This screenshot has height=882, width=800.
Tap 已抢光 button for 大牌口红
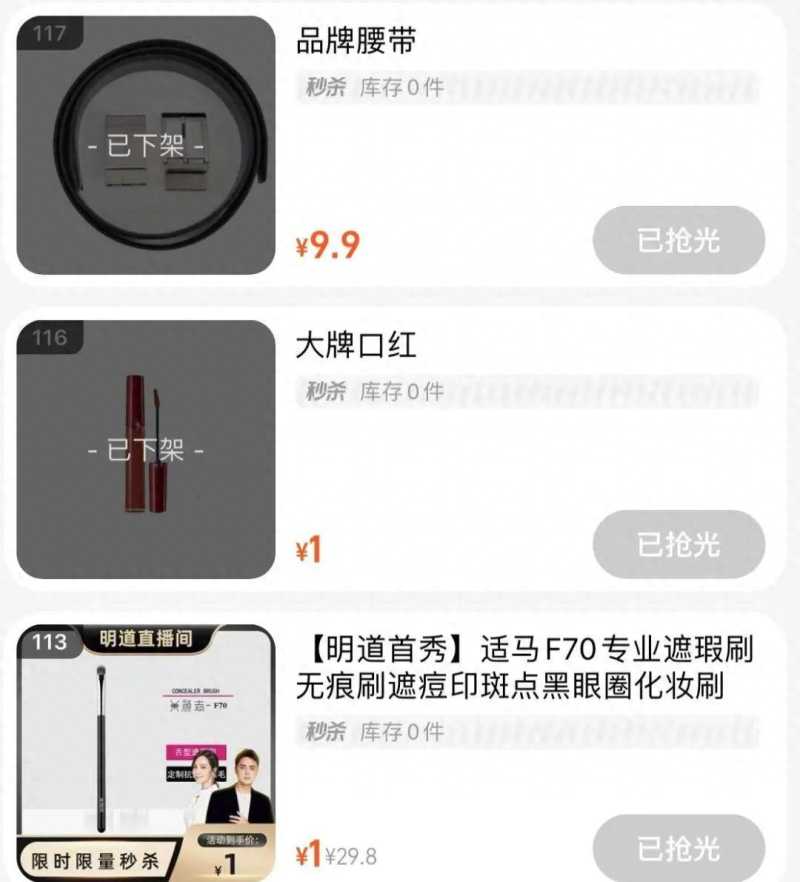click(678, 544)
